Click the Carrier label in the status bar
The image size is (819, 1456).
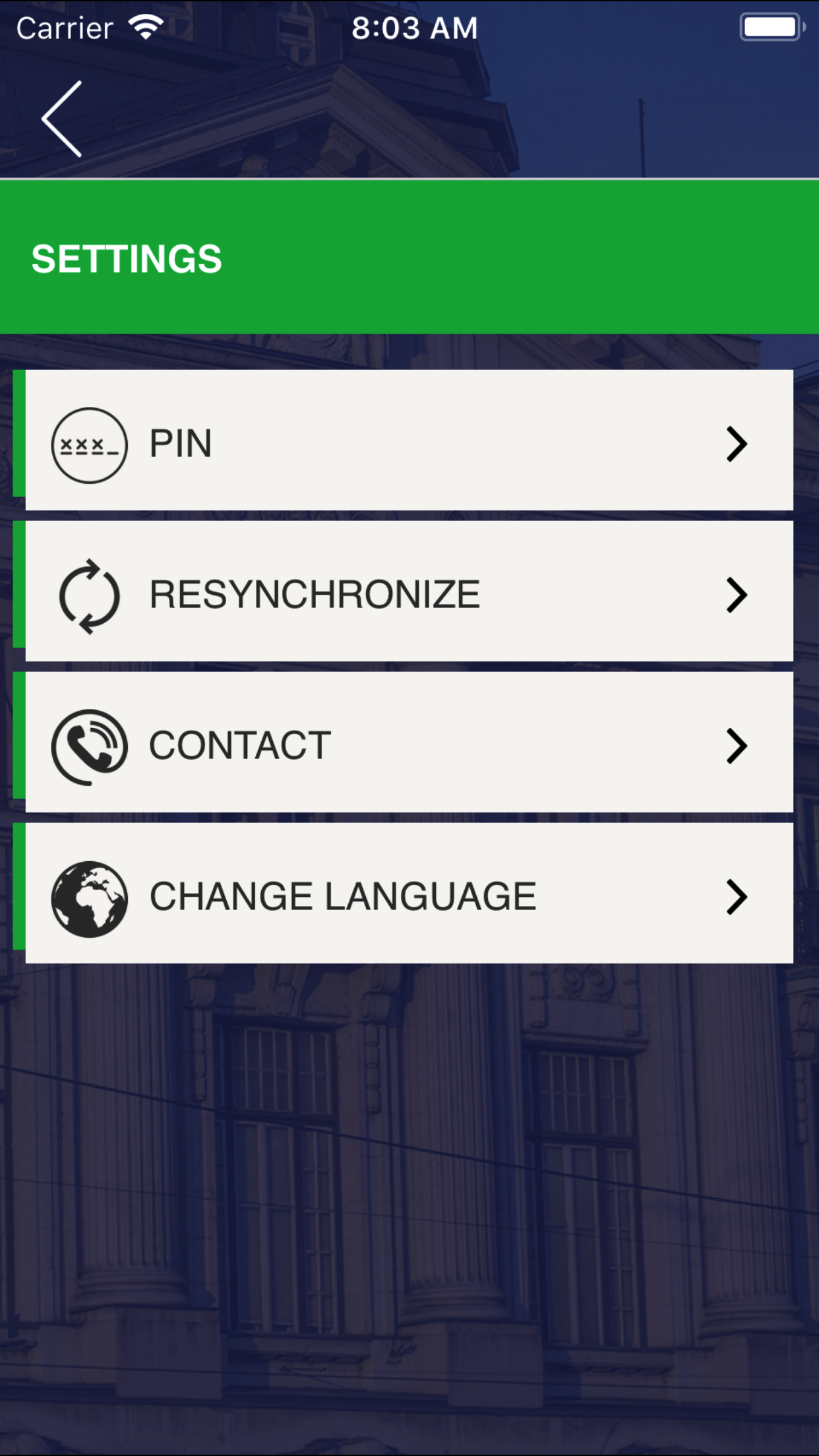point(64,26)
